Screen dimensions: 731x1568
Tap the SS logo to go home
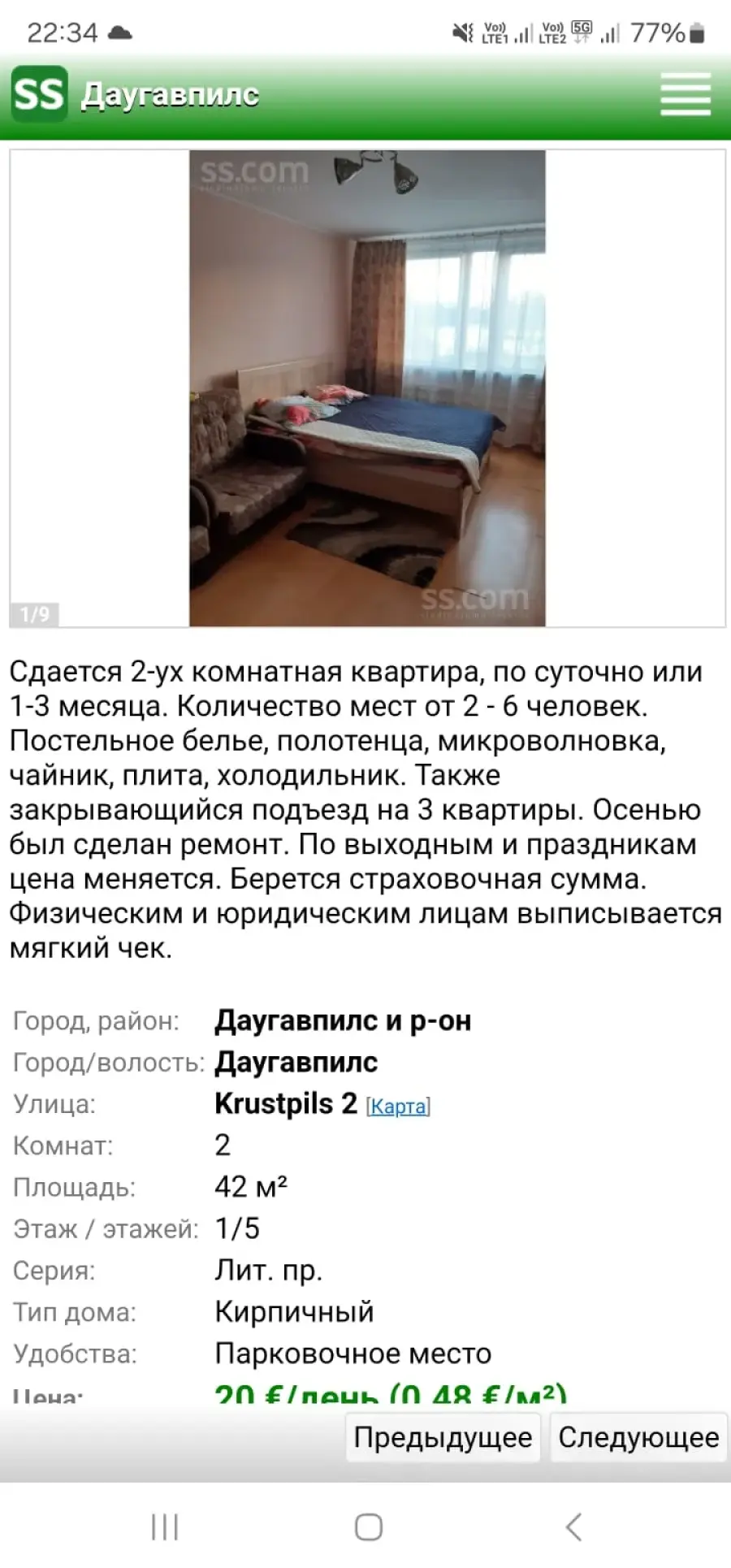39,94
